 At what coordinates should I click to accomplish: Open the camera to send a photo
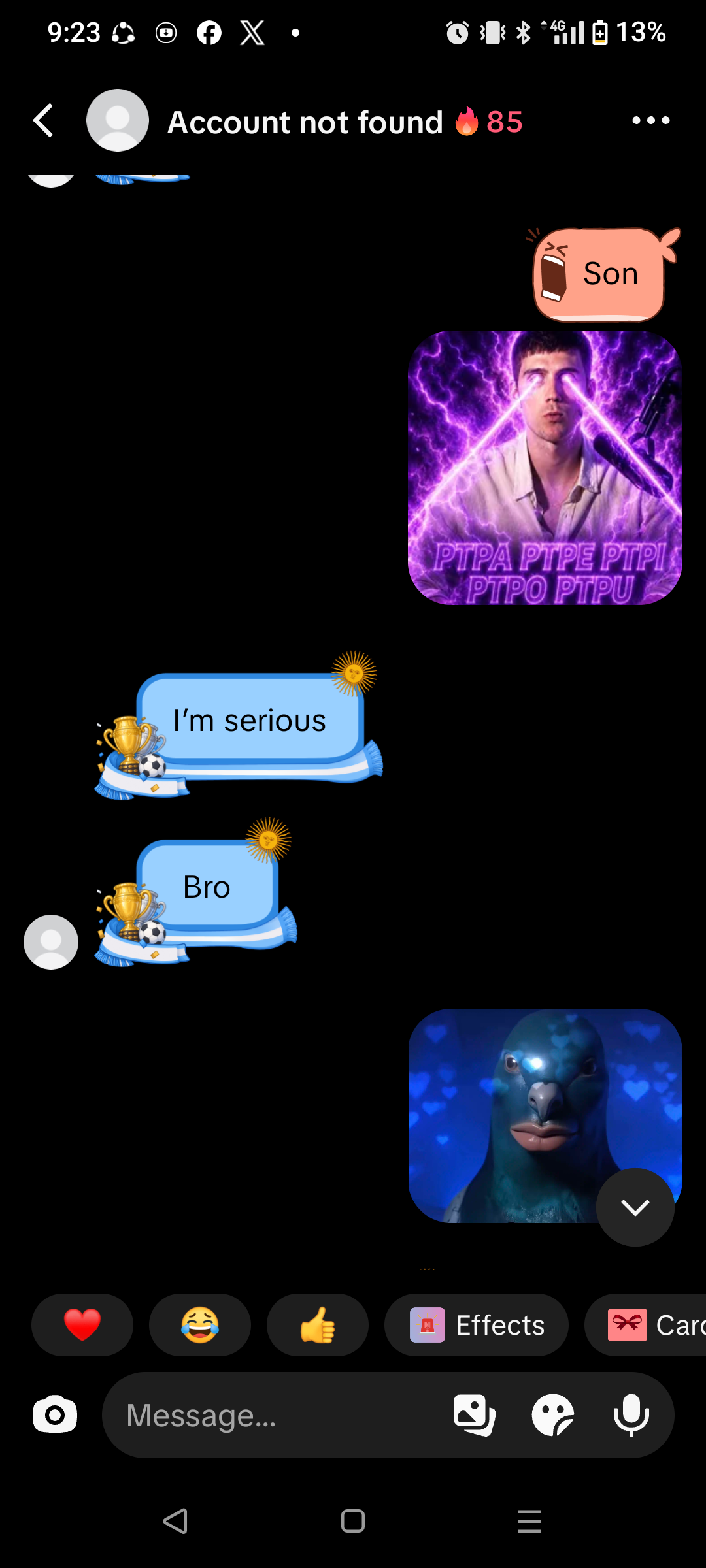(55, 1415)
